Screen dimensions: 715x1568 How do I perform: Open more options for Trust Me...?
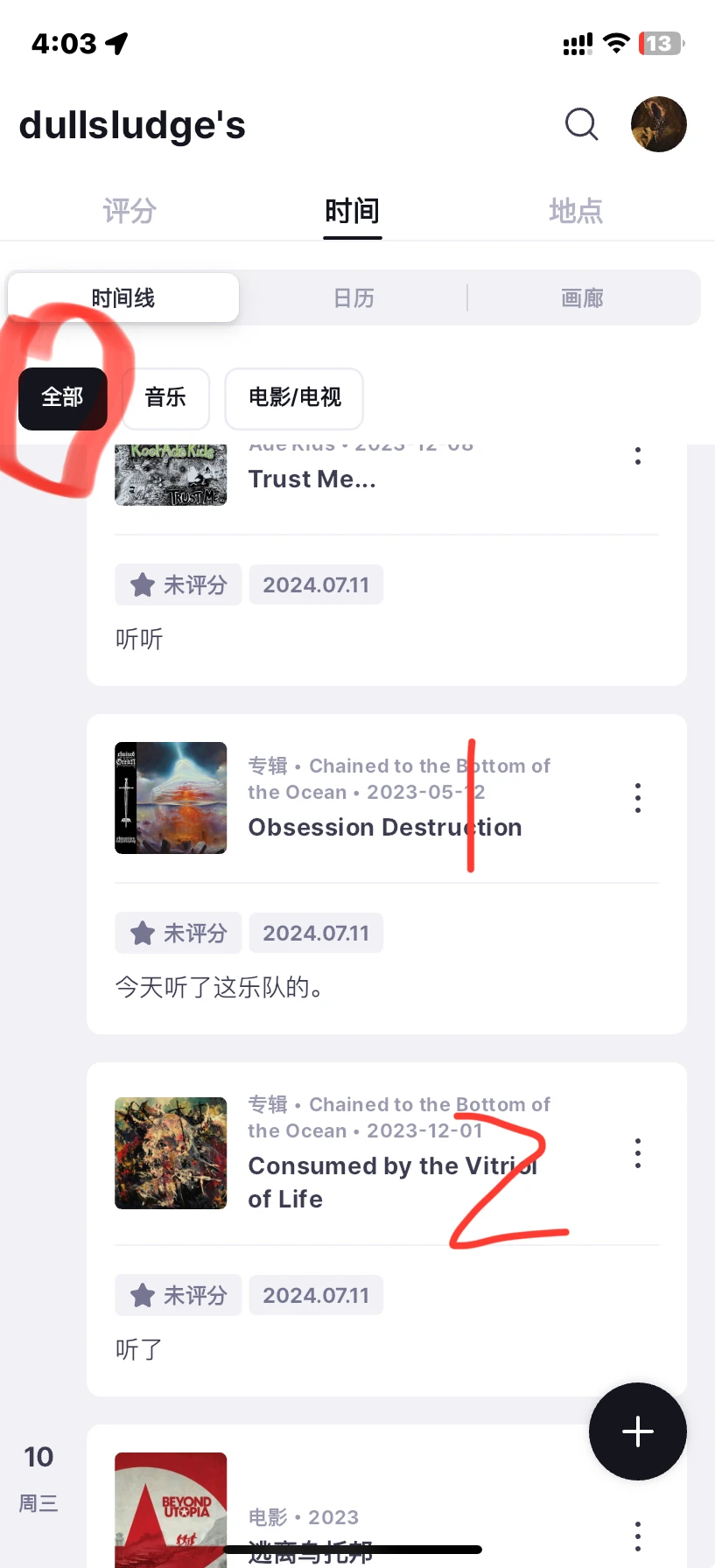tap(638, 456)
